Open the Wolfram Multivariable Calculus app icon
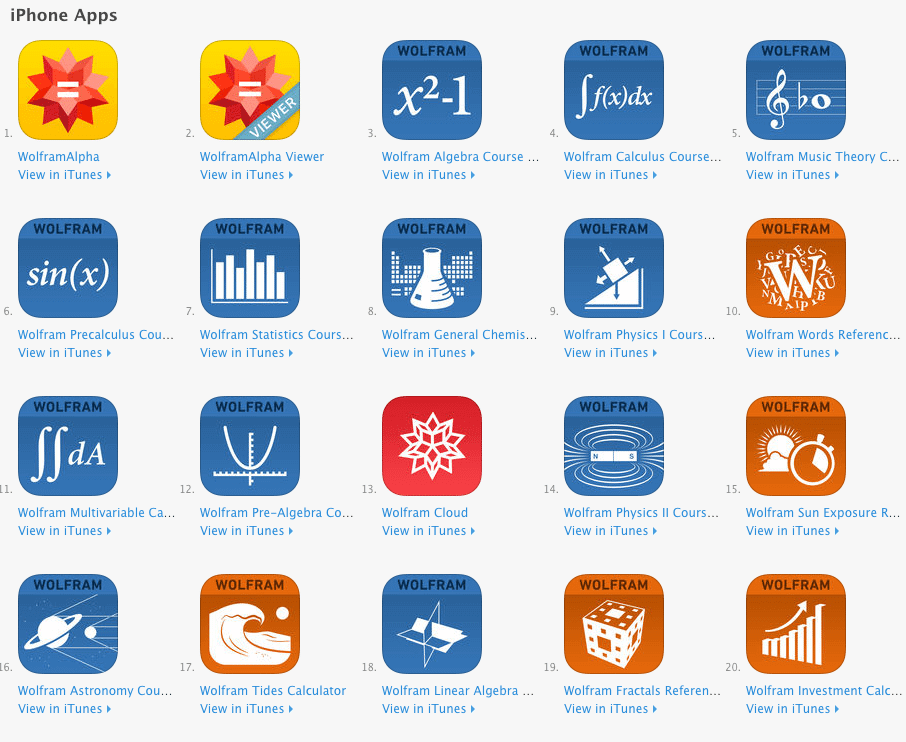The height and width of the screenshot is (742, 906). click(68, 446)
